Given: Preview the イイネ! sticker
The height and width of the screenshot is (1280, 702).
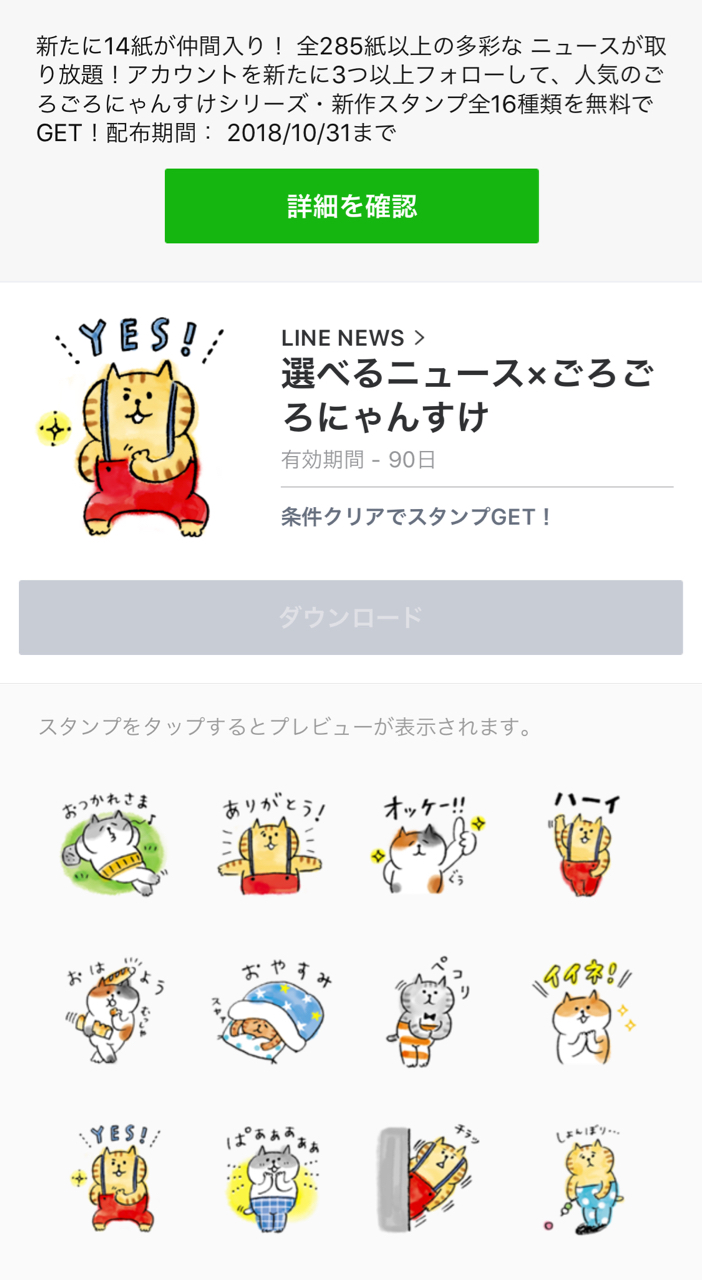Looking at the screenshot, I should 589,1010.
